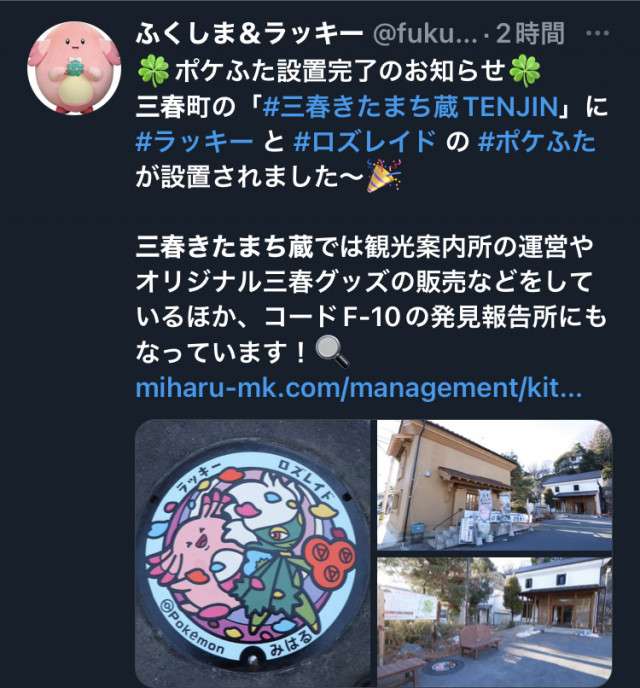Image resolution: width=640 pixels, height=688 pixels.
Task: Open the ふくしま&ラッキー account name
Action: (x=250, y=34)
